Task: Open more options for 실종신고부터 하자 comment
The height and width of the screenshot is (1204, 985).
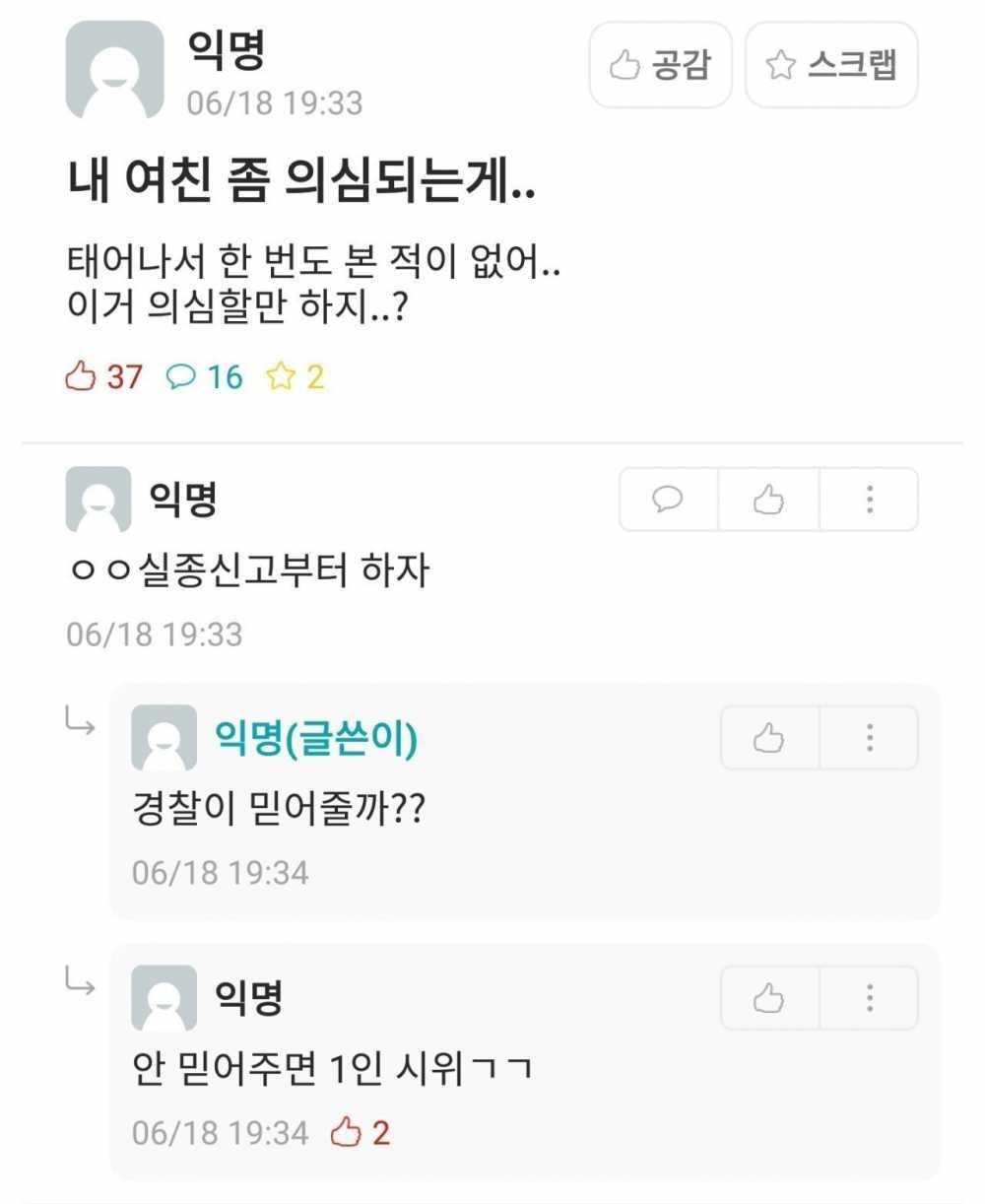Action: [x=869, y=500]
